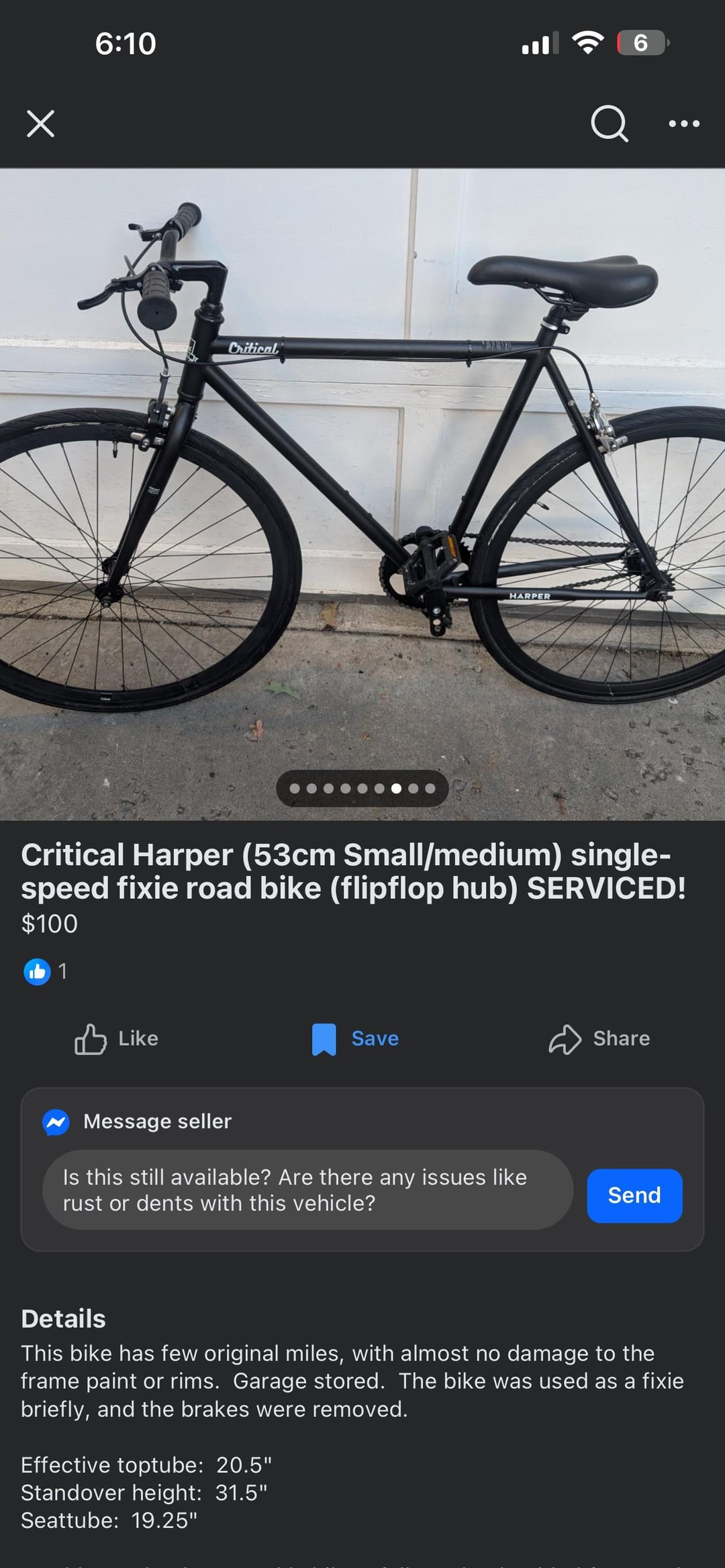Edit the message to seller text field

pos(307,1190)
